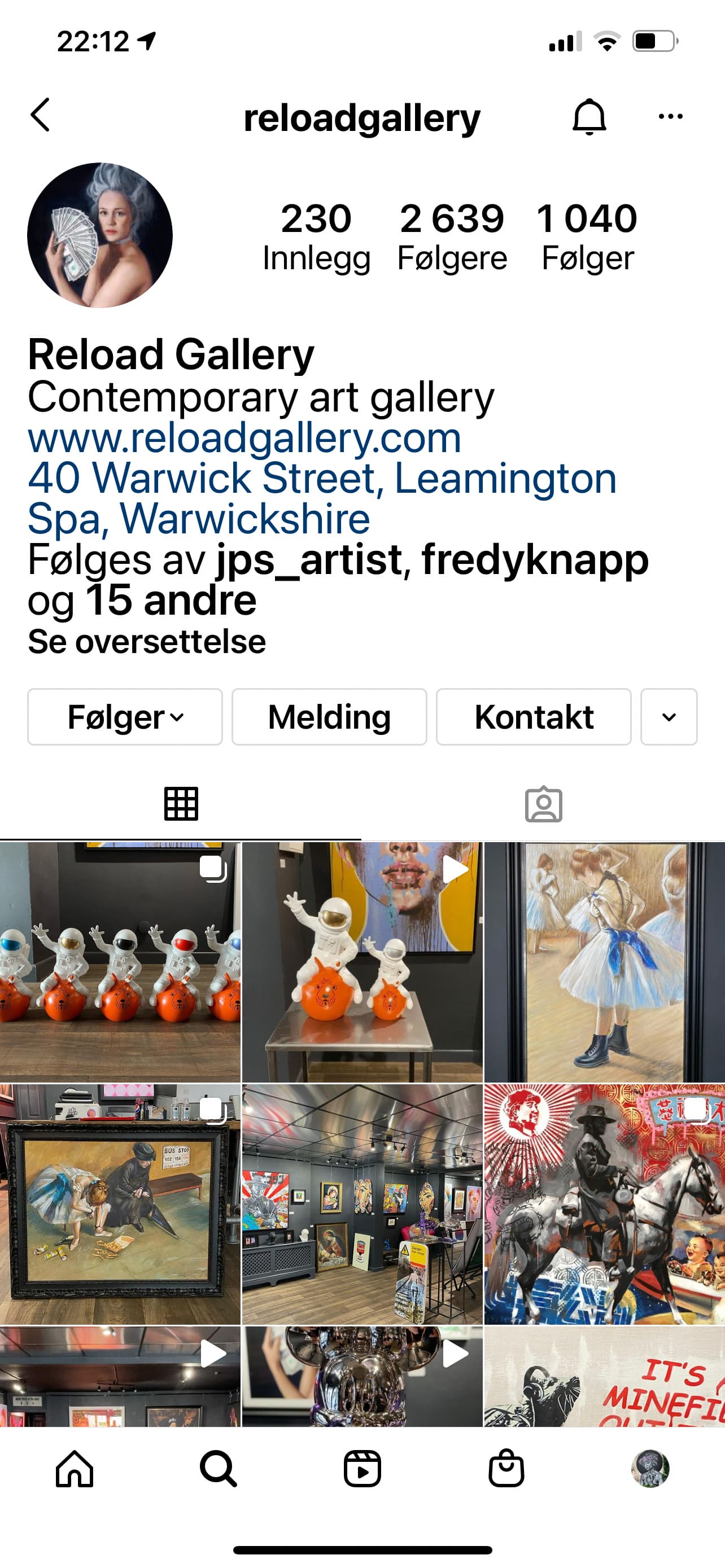Open the Følger dropdown button

click(x=125, y=717)
